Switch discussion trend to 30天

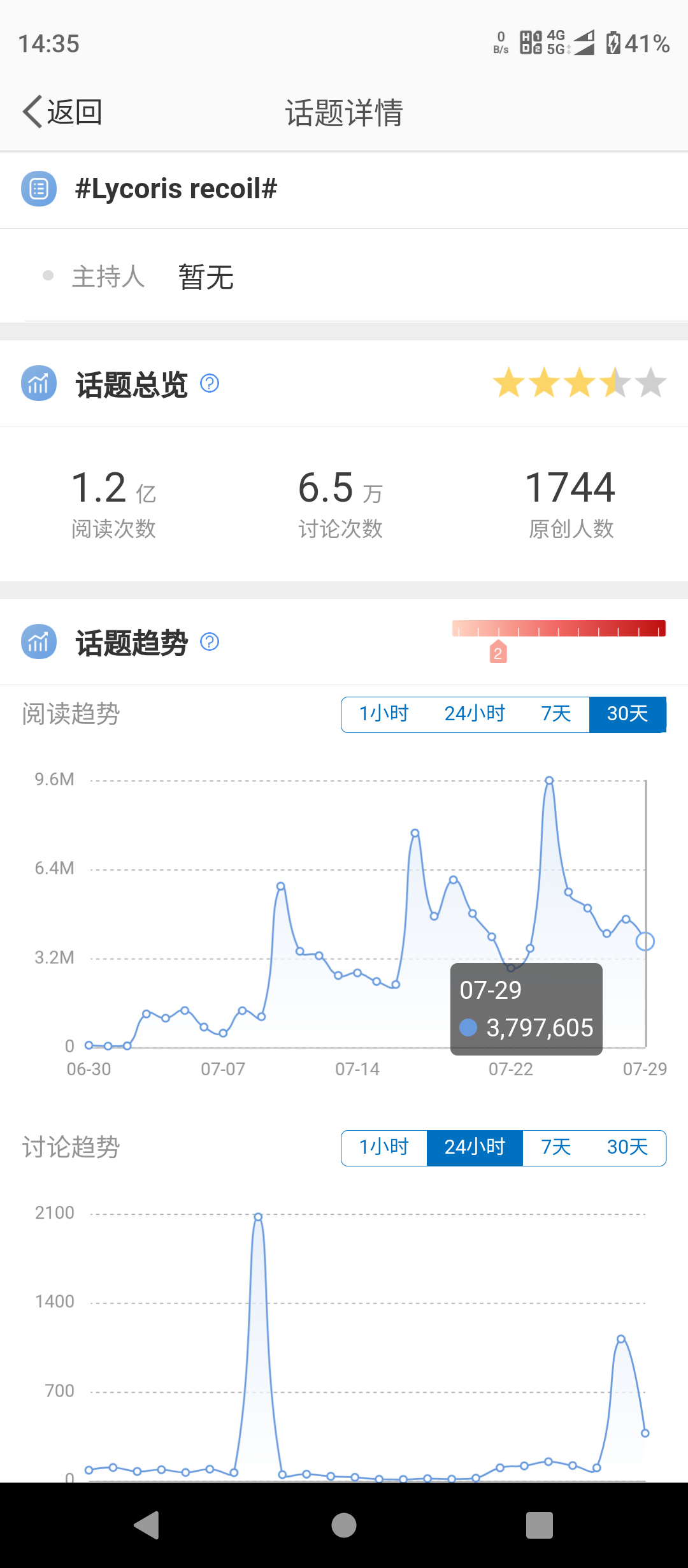[x=627, y=1147]
